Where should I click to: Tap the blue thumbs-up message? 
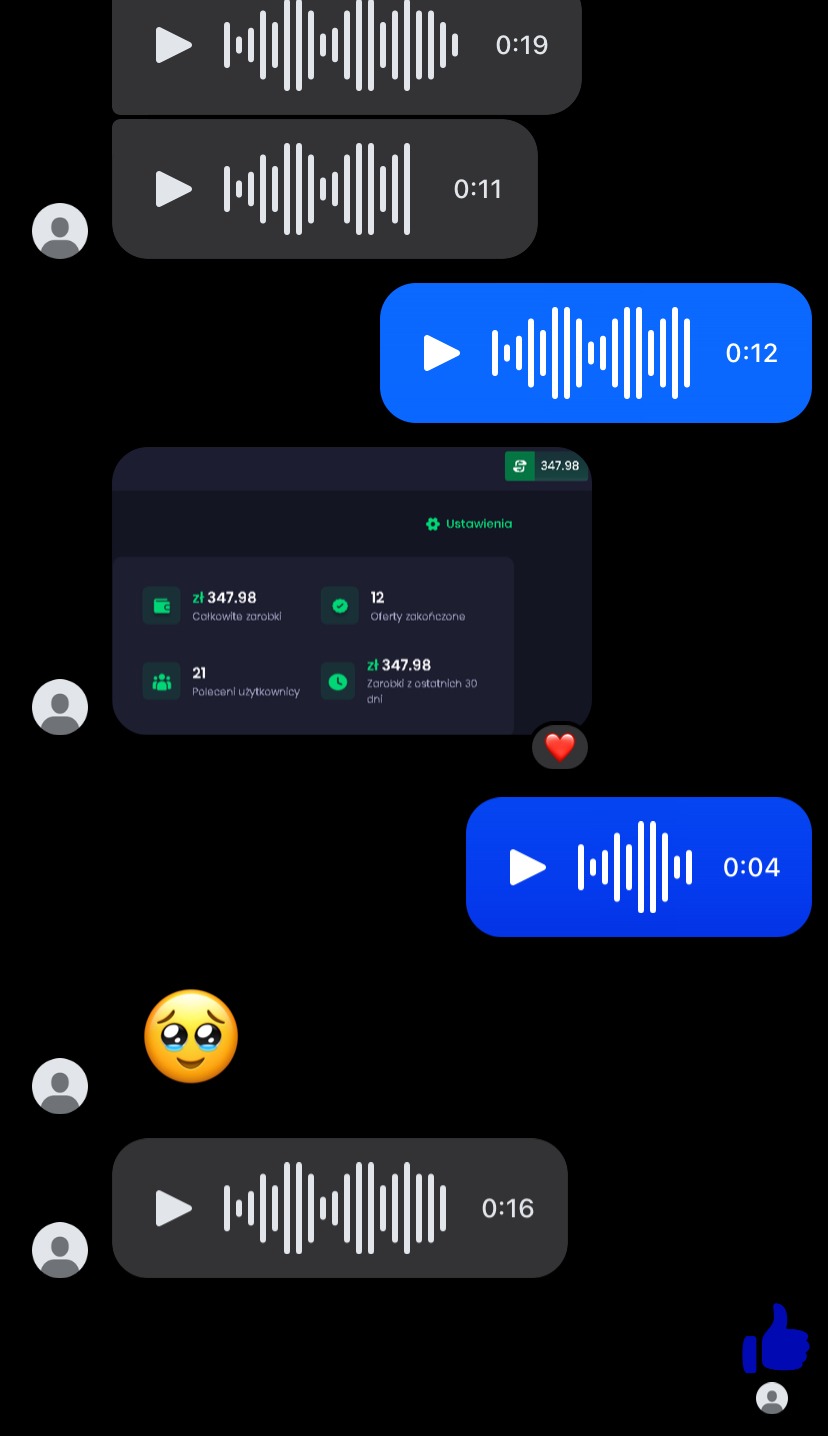(x=776, y=1338)
